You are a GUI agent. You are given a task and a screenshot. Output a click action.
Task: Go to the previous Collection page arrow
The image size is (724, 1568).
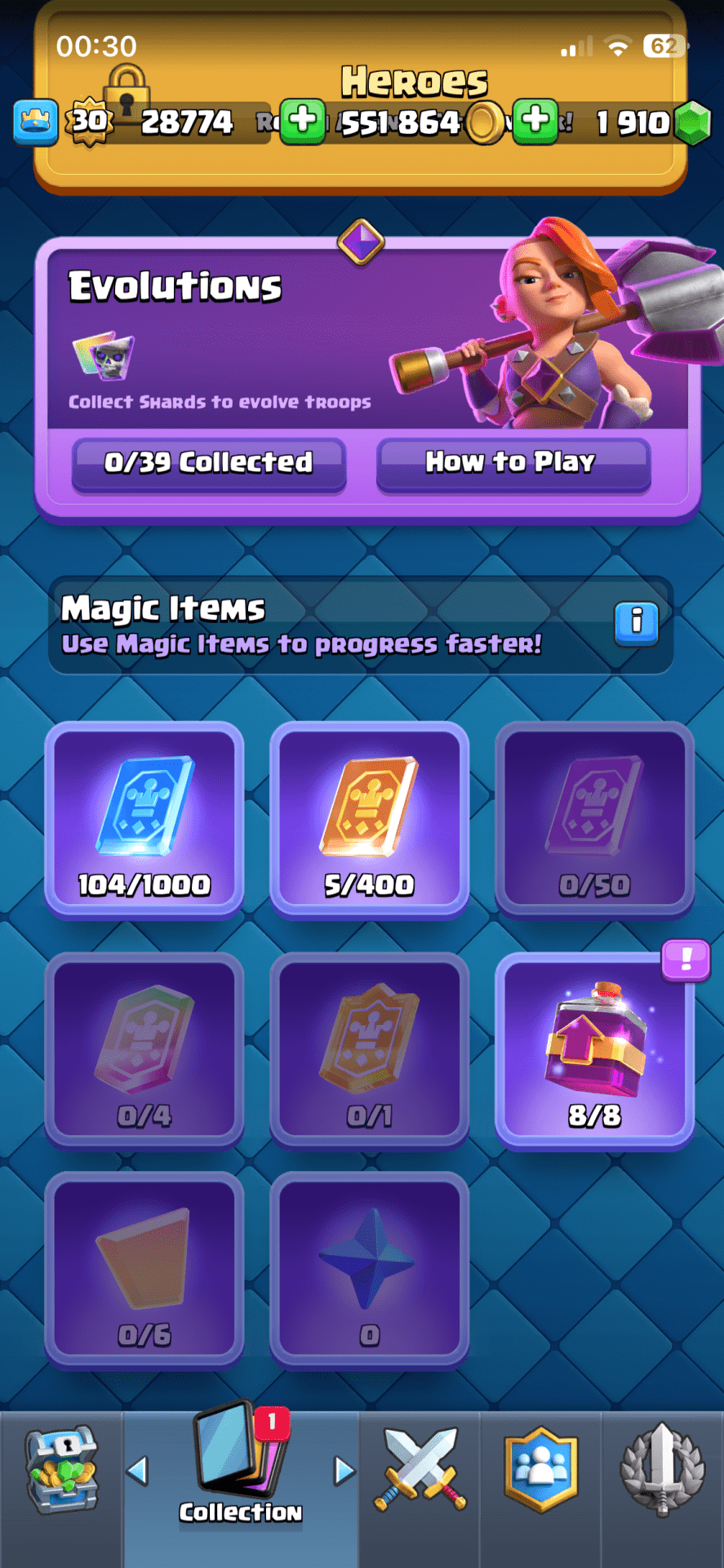pyautogui.click(x=138, y=1471)
